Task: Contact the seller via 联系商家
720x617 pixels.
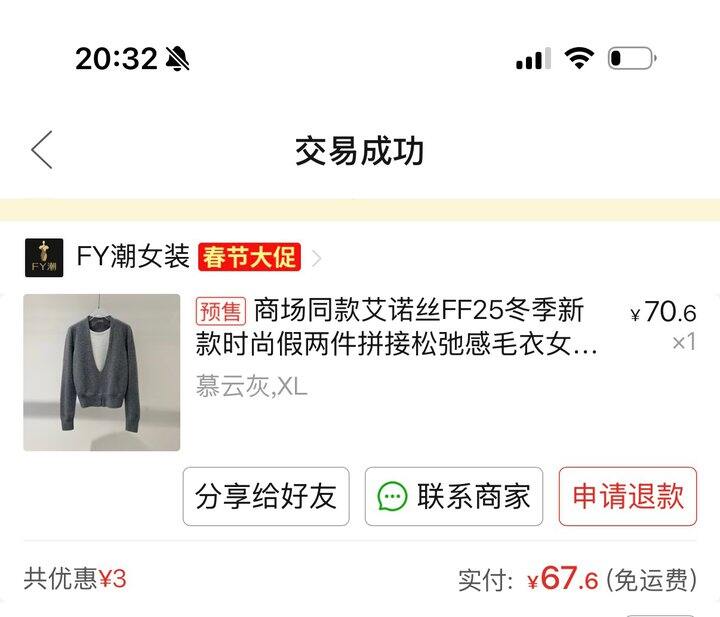Action: 454,496
